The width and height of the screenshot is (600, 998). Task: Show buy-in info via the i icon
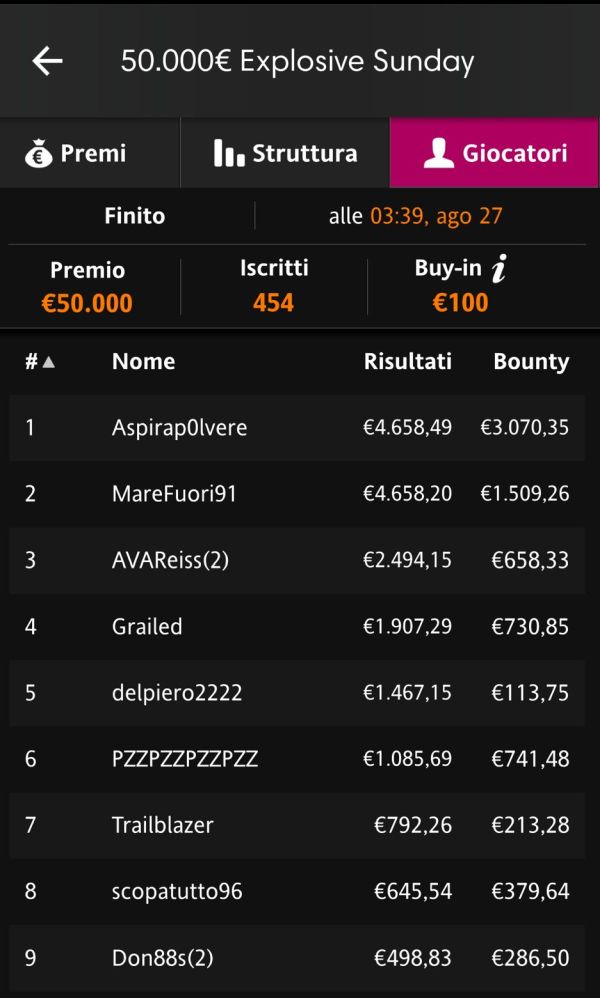[x=499, y=270]
